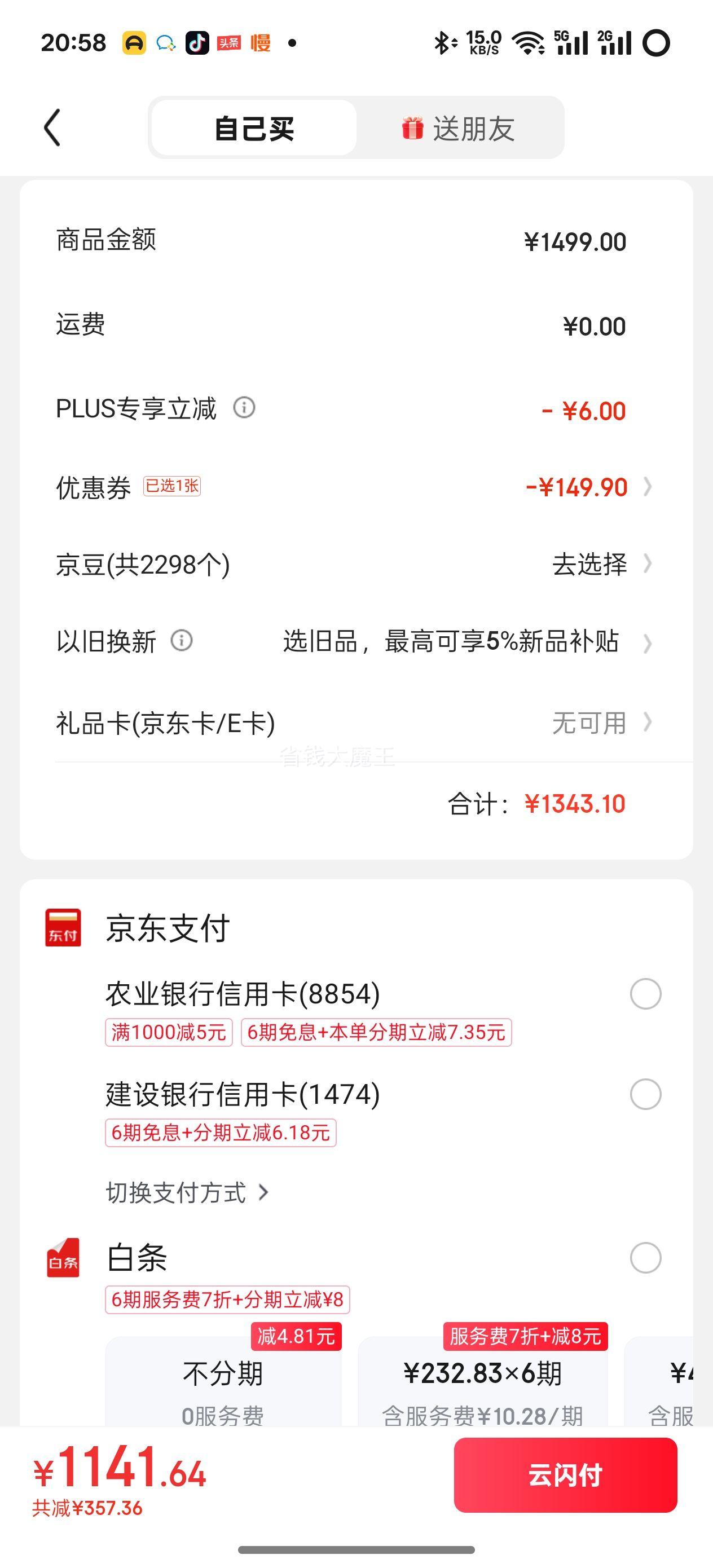713x1568 pixels.
Task: Choose the 不分期 installment option
Action: tap(223, 1382)
